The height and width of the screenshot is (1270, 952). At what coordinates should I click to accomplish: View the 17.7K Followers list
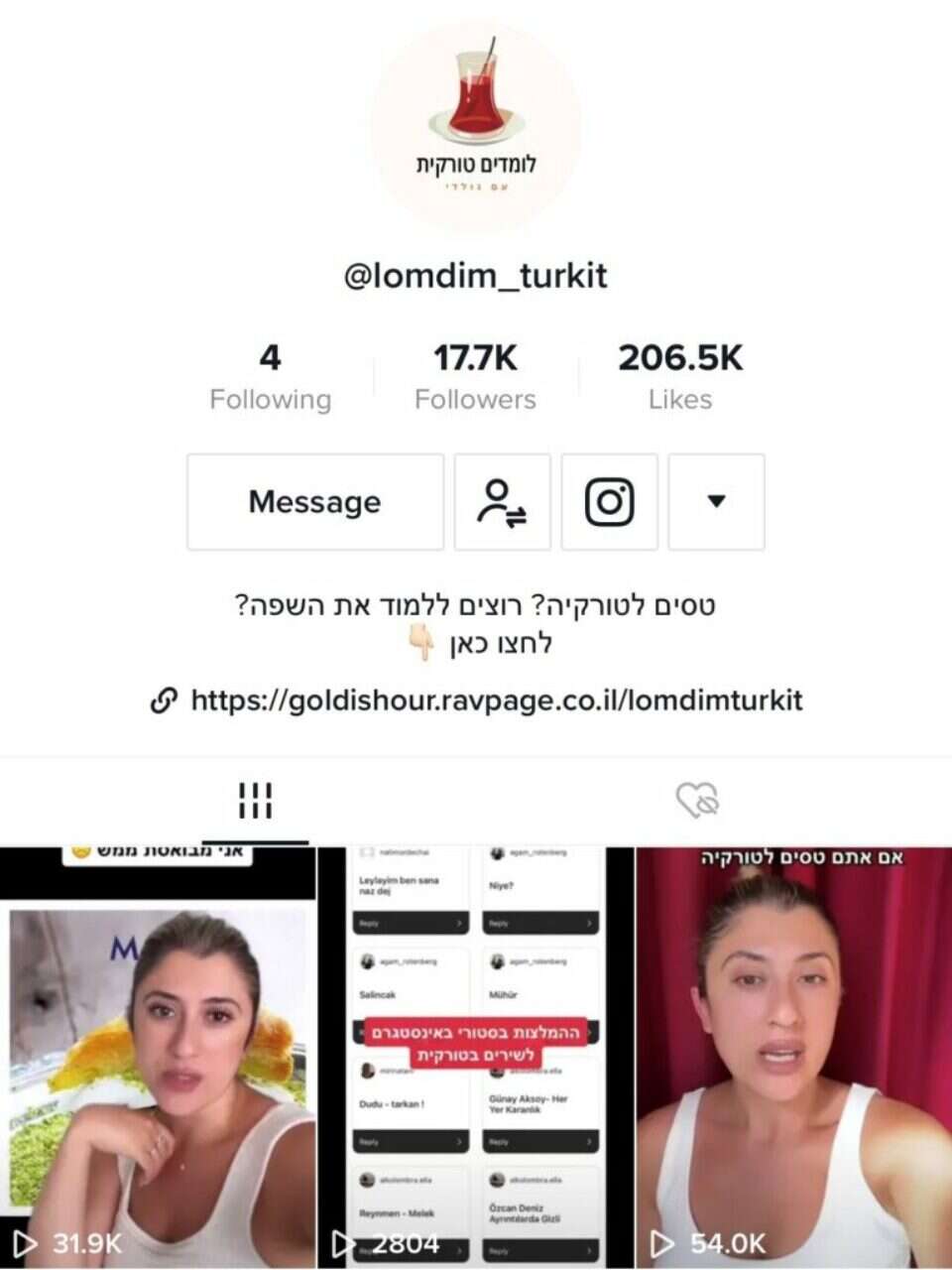475,377
